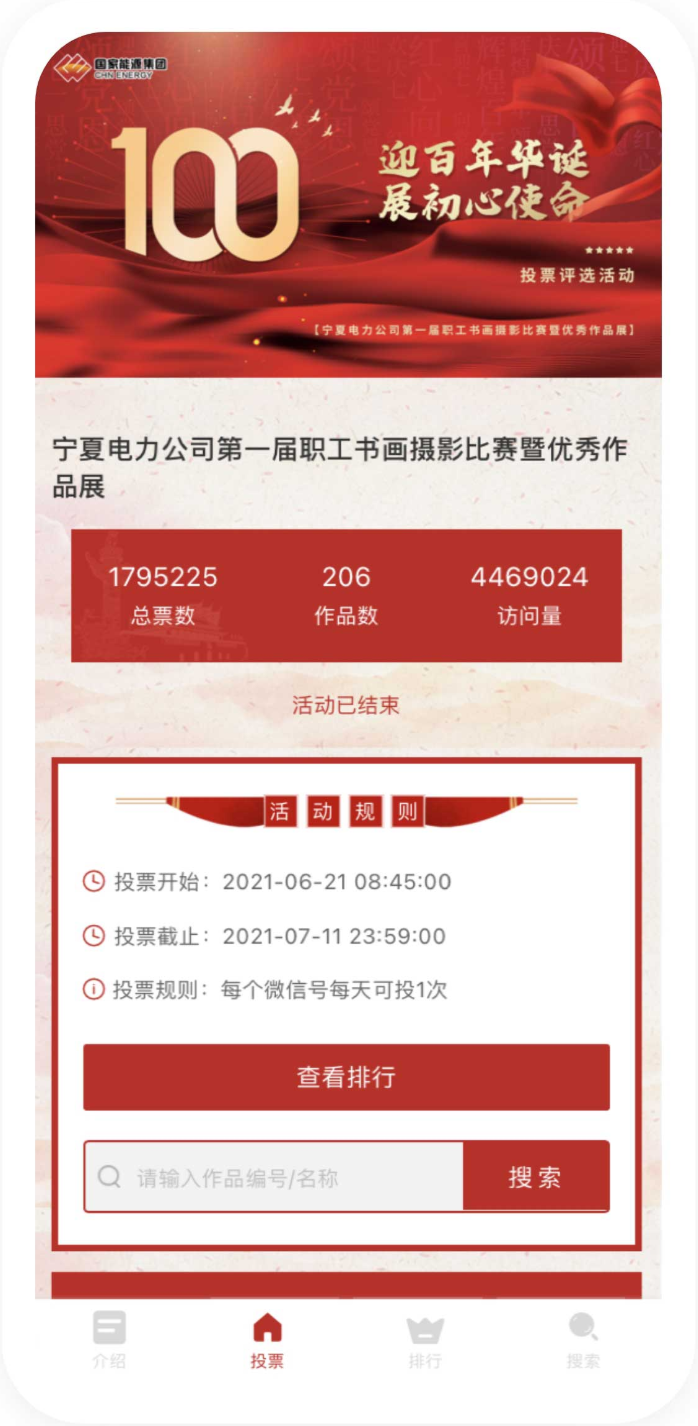Open the 查看排行 ranking button
The height and width of the screenshot is (1426, 698).
point(346,1077)
